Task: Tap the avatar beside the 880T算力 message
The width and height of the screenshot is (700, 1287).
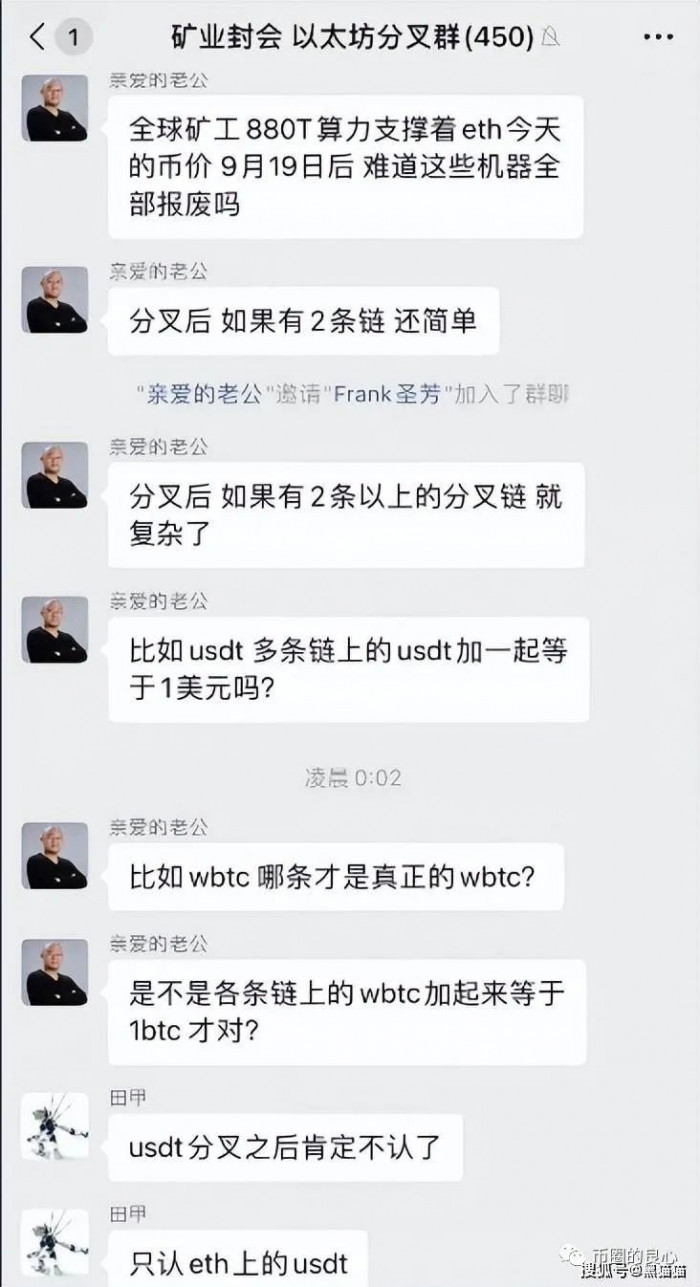Action: [x=55, y=108]
